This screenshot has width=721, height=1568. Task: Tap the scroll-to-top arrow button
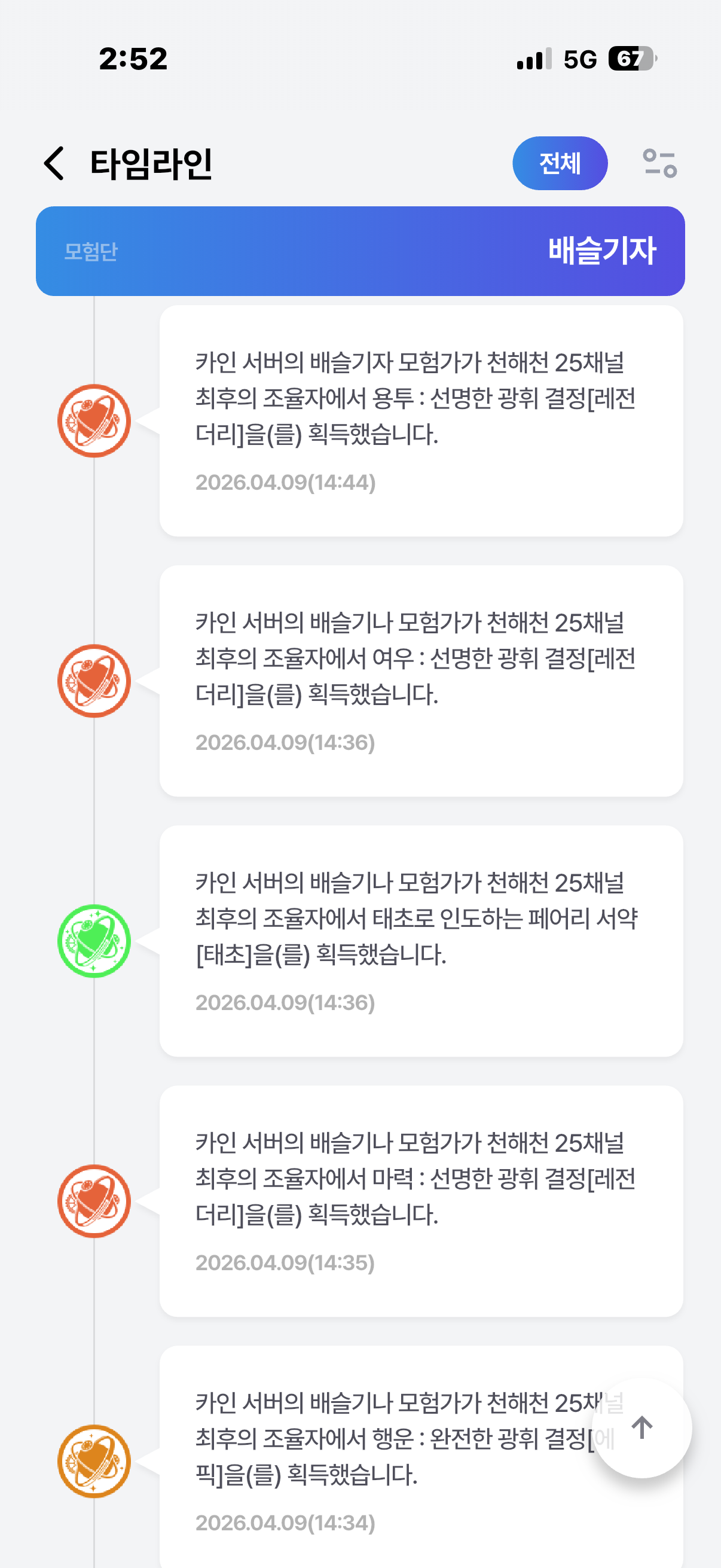[x=641, y=1427]
